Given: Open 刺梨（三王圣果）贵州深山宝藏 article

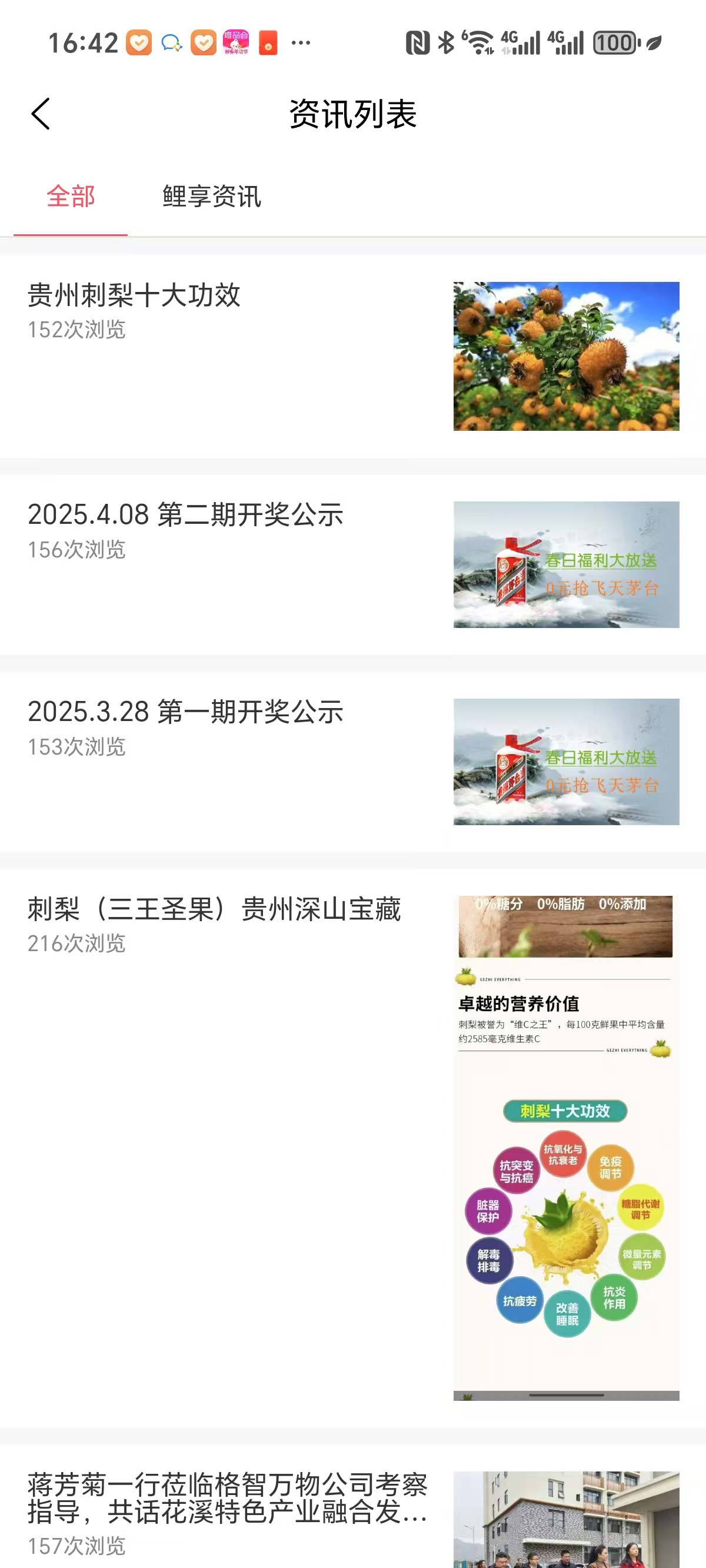Looking at the screenshot, I should [214, 909].
